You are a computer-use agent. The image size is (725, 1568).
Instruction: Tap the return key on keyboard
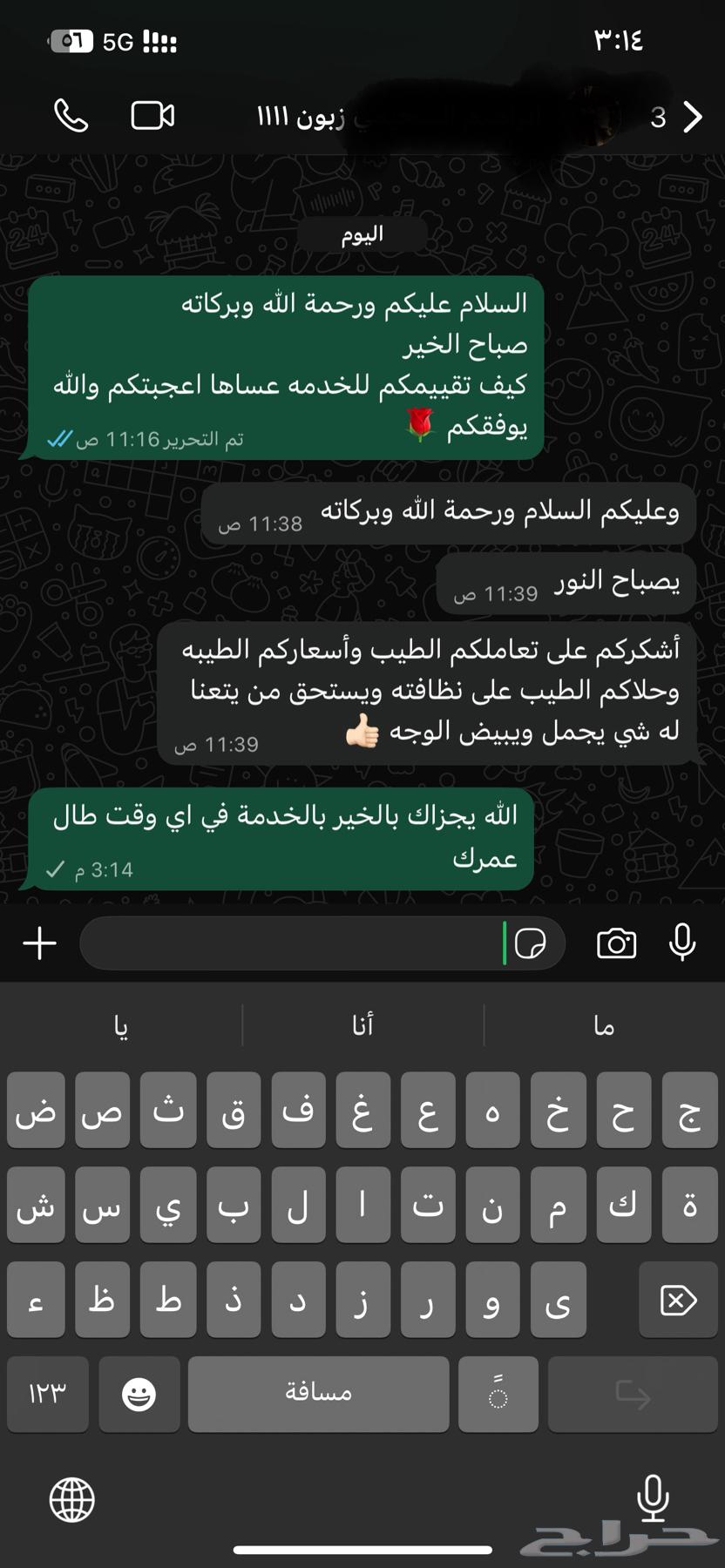[633, 1395]
